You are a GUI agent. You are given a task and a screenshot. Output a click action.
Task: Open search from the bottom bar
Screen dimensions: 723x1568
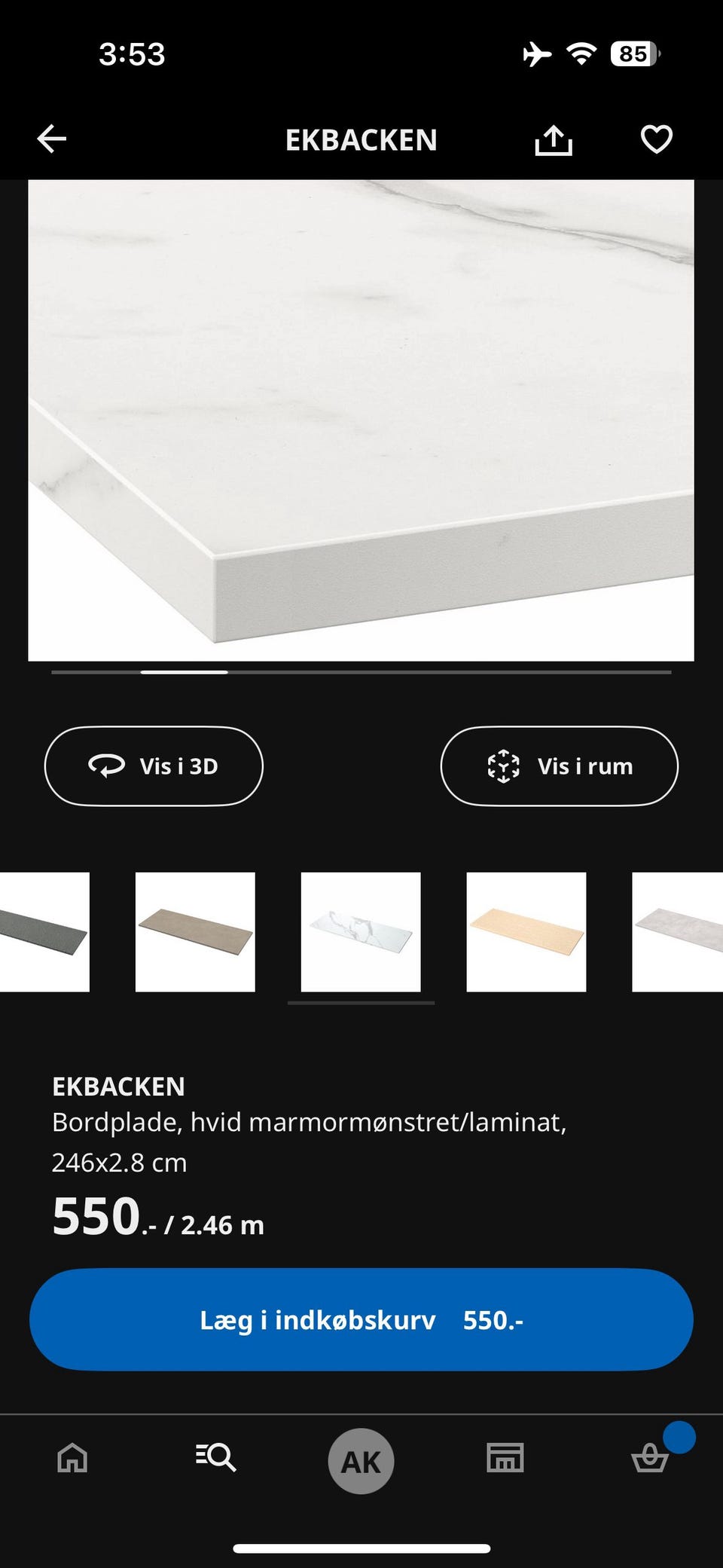click(x=216, y=1459)
